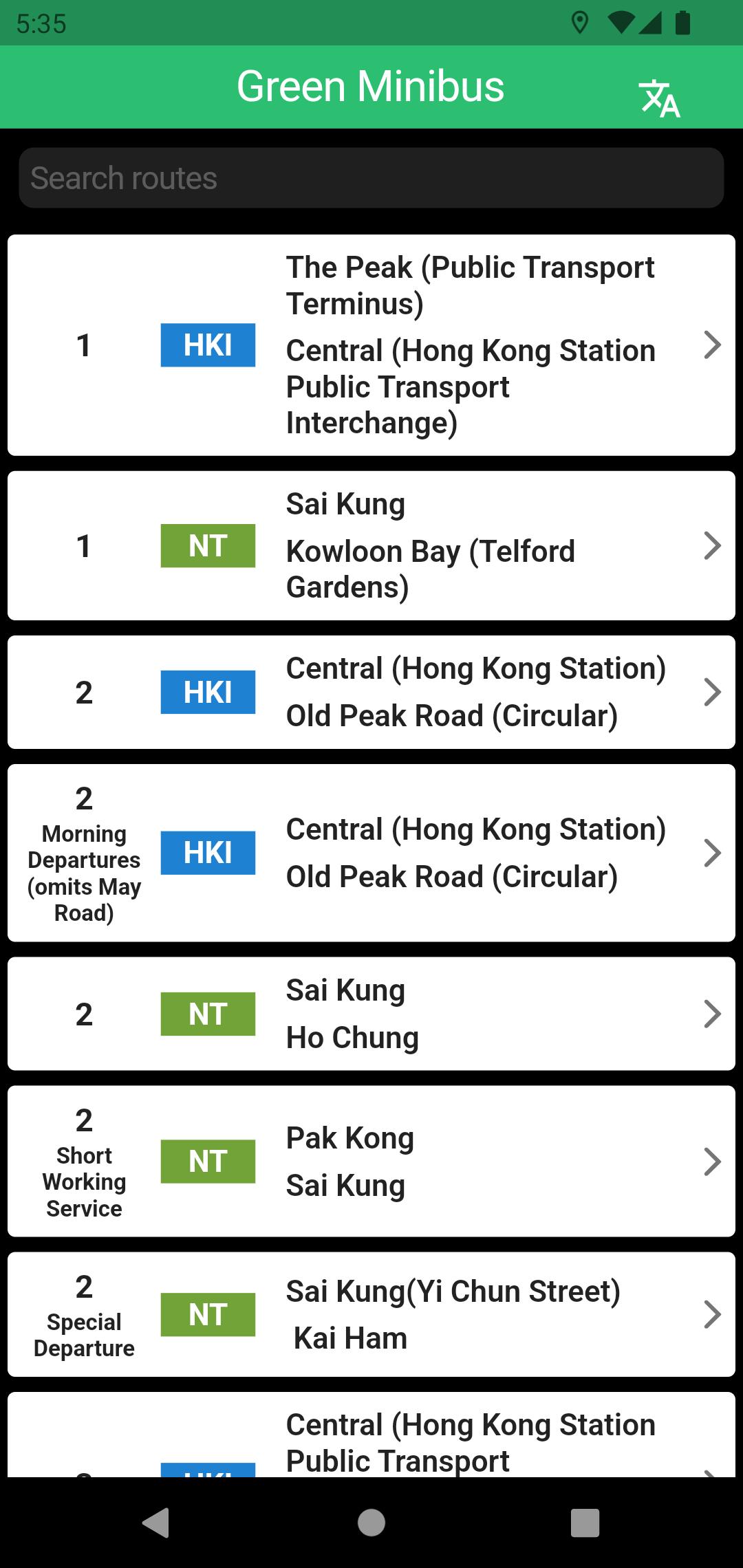Open the language translate icon
The image size is (743, 1568).
(x=660, y=98)
